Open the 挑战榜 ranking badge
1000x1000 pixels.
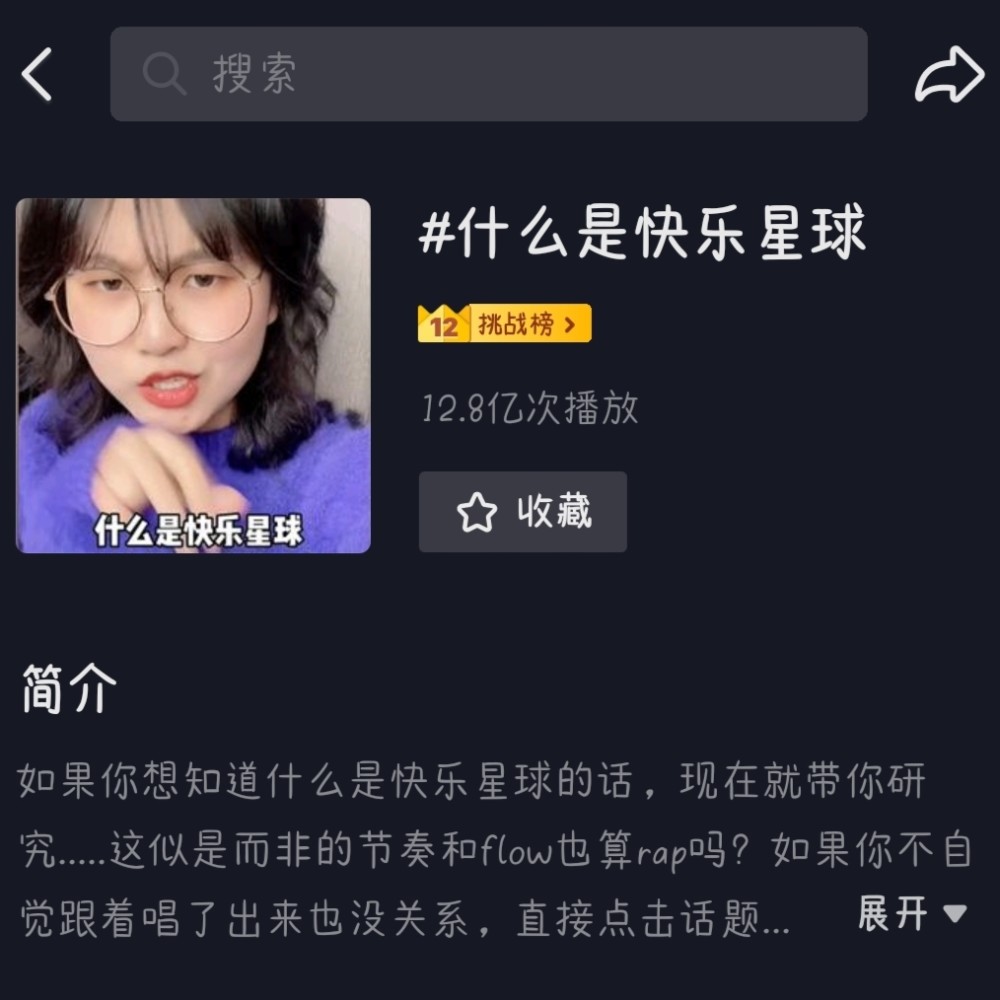coord(505,324)
